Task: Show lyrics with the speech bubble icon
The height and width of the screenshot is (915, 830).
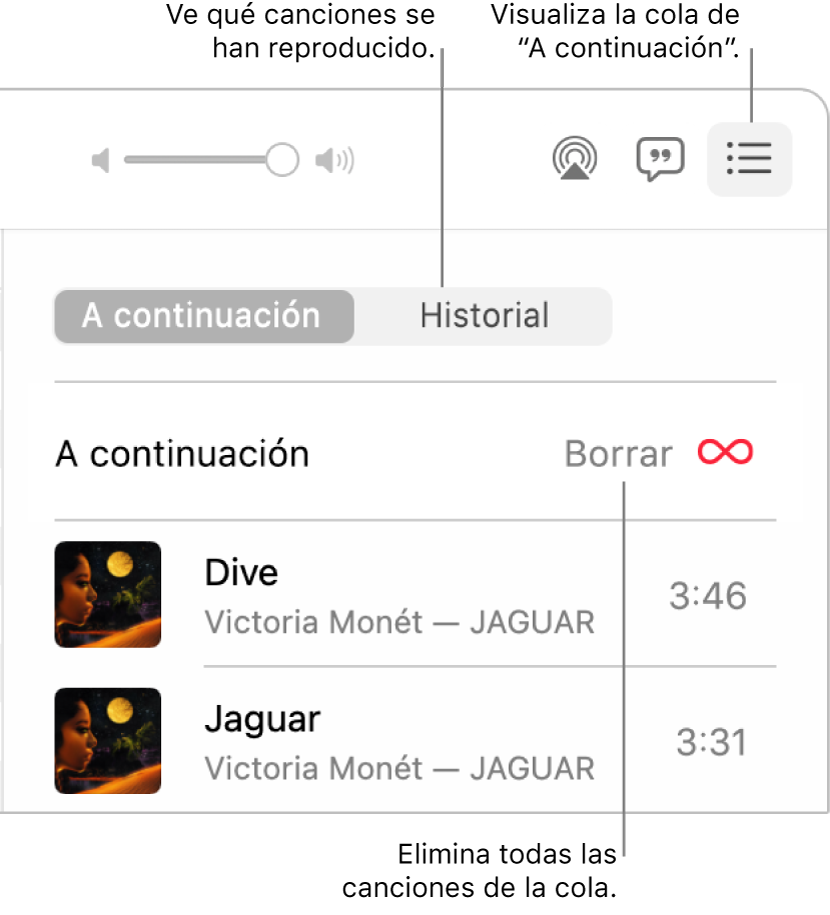Action: [661, 160]
